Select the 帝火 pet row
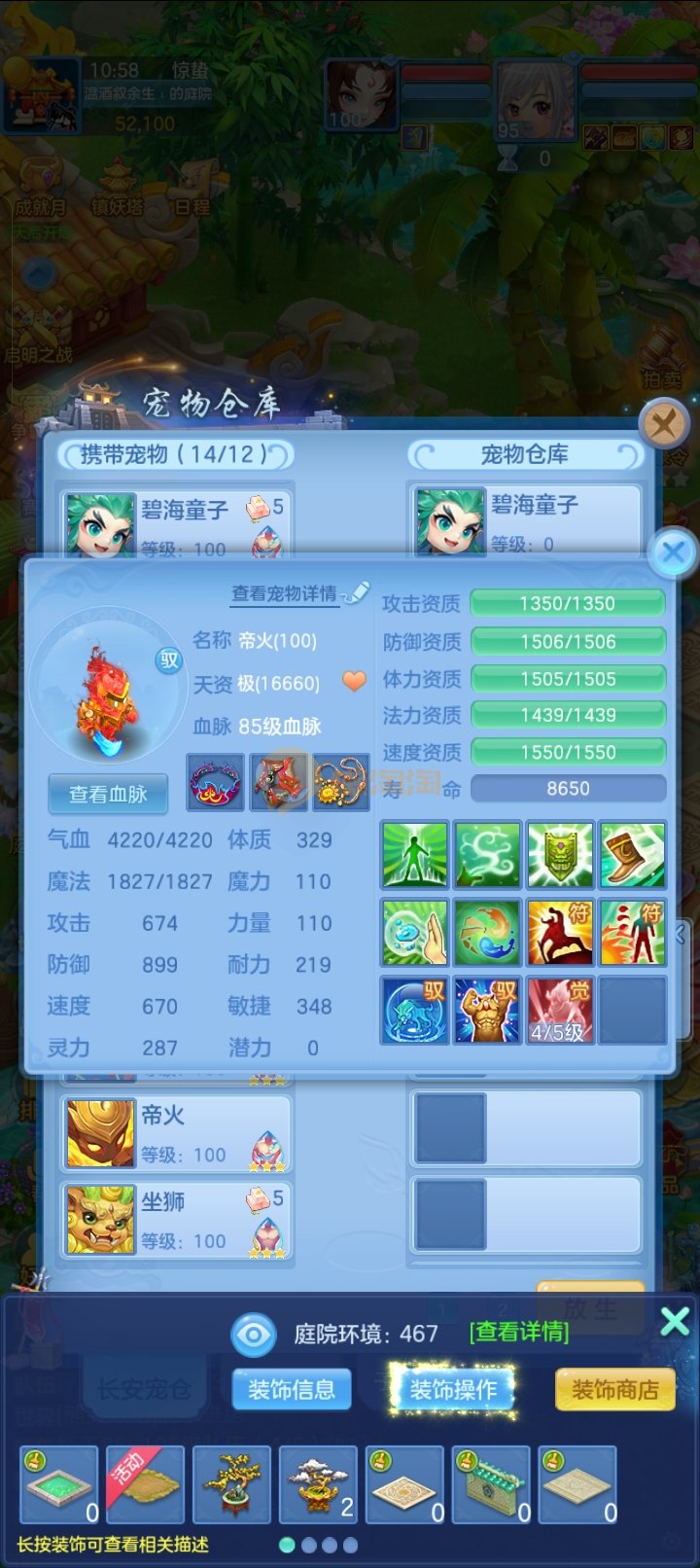Viewport: 700px width, 1568px height. [176, 1134]
